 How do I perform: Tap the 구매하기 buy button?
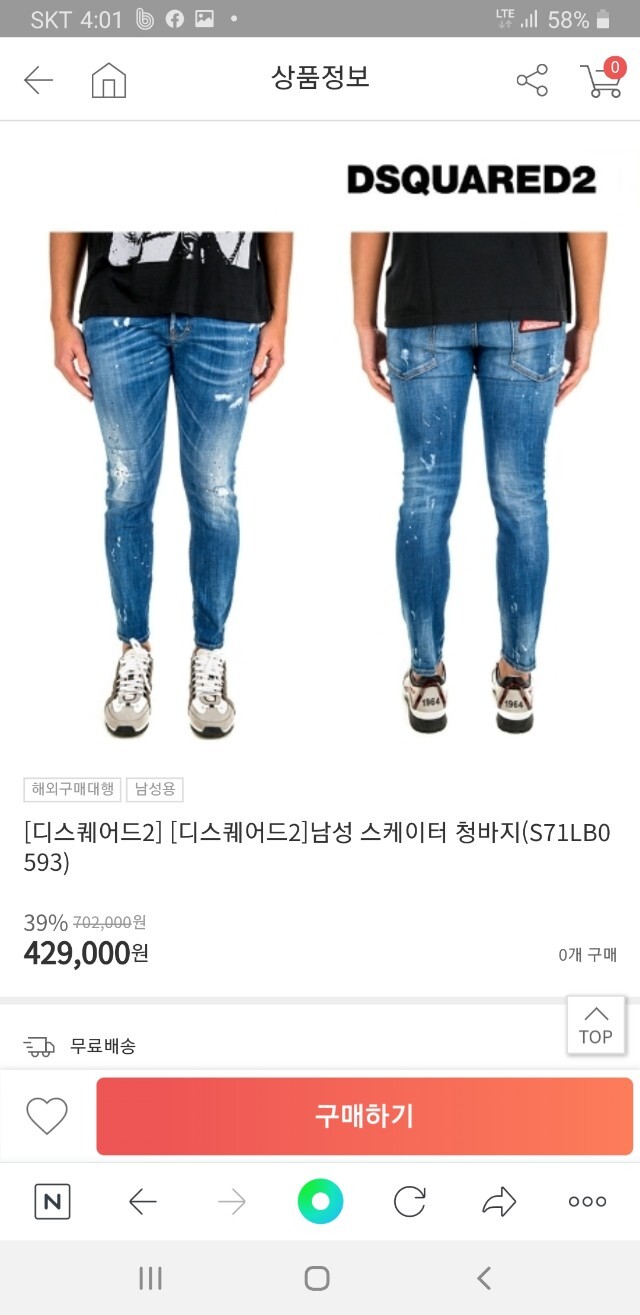(365, 1116)
